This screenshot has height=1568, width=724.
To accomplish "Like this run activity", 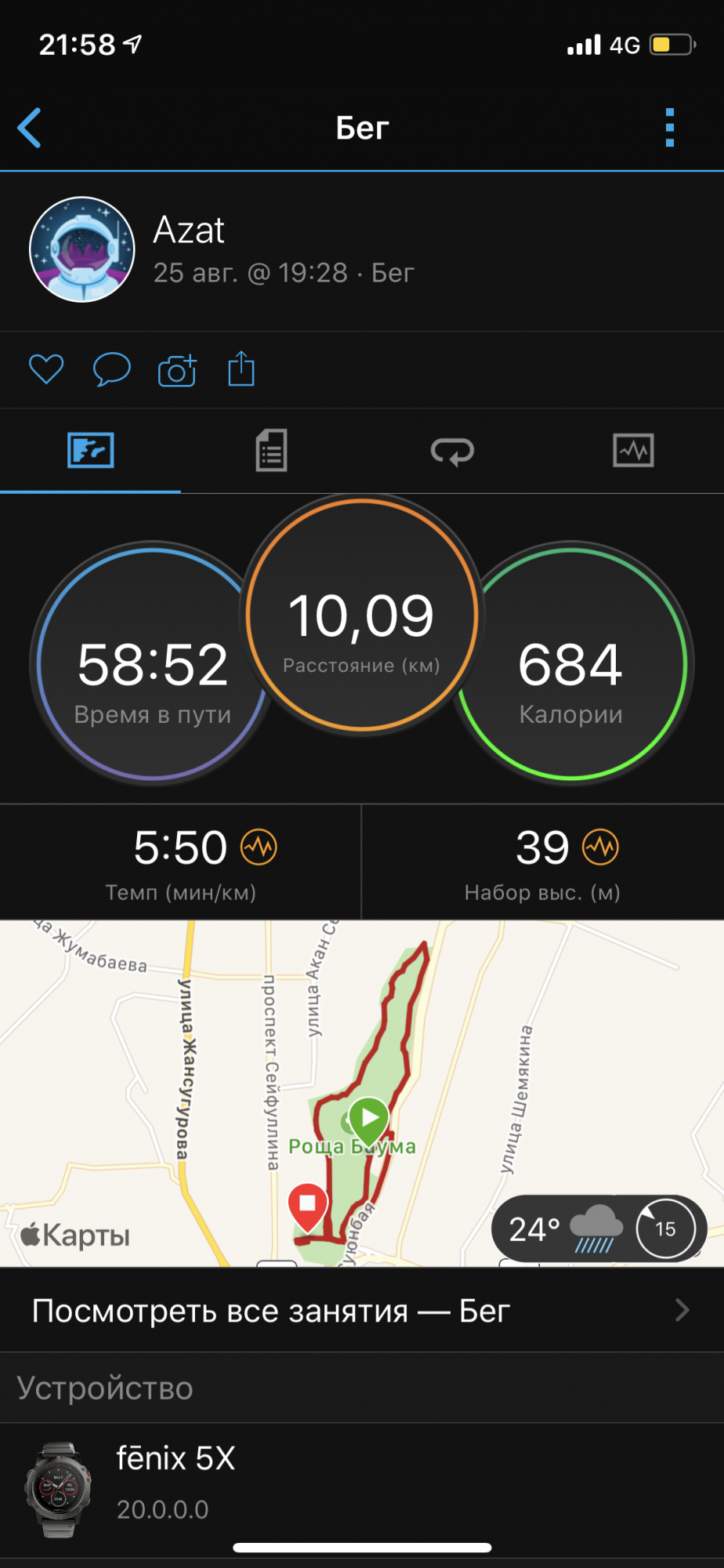I will [x=46, y=369].
